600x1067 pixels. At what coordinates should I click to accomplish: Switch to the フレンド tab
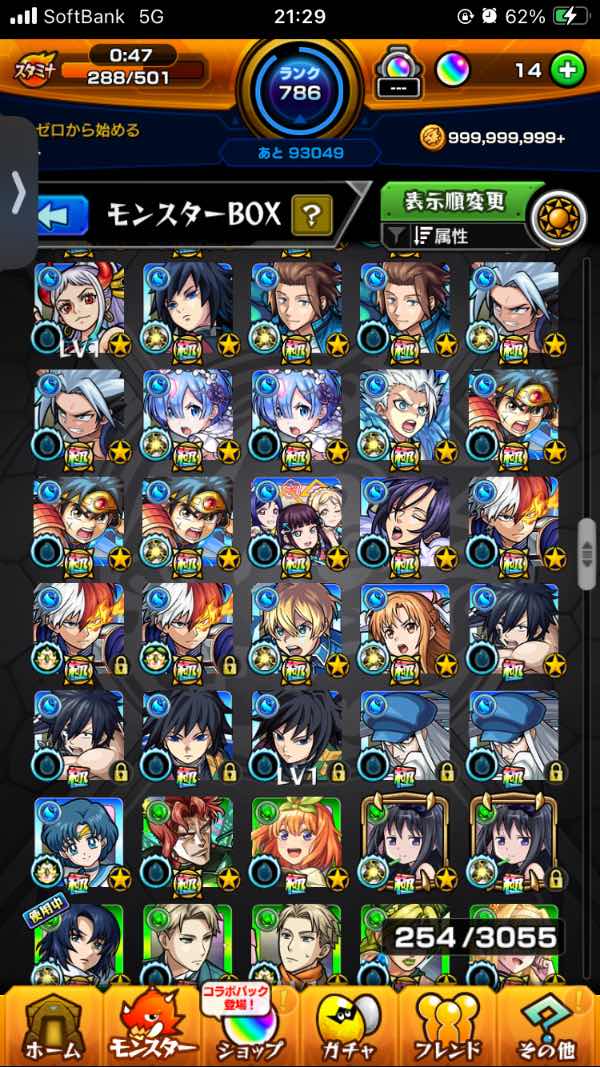point(446,1025)
